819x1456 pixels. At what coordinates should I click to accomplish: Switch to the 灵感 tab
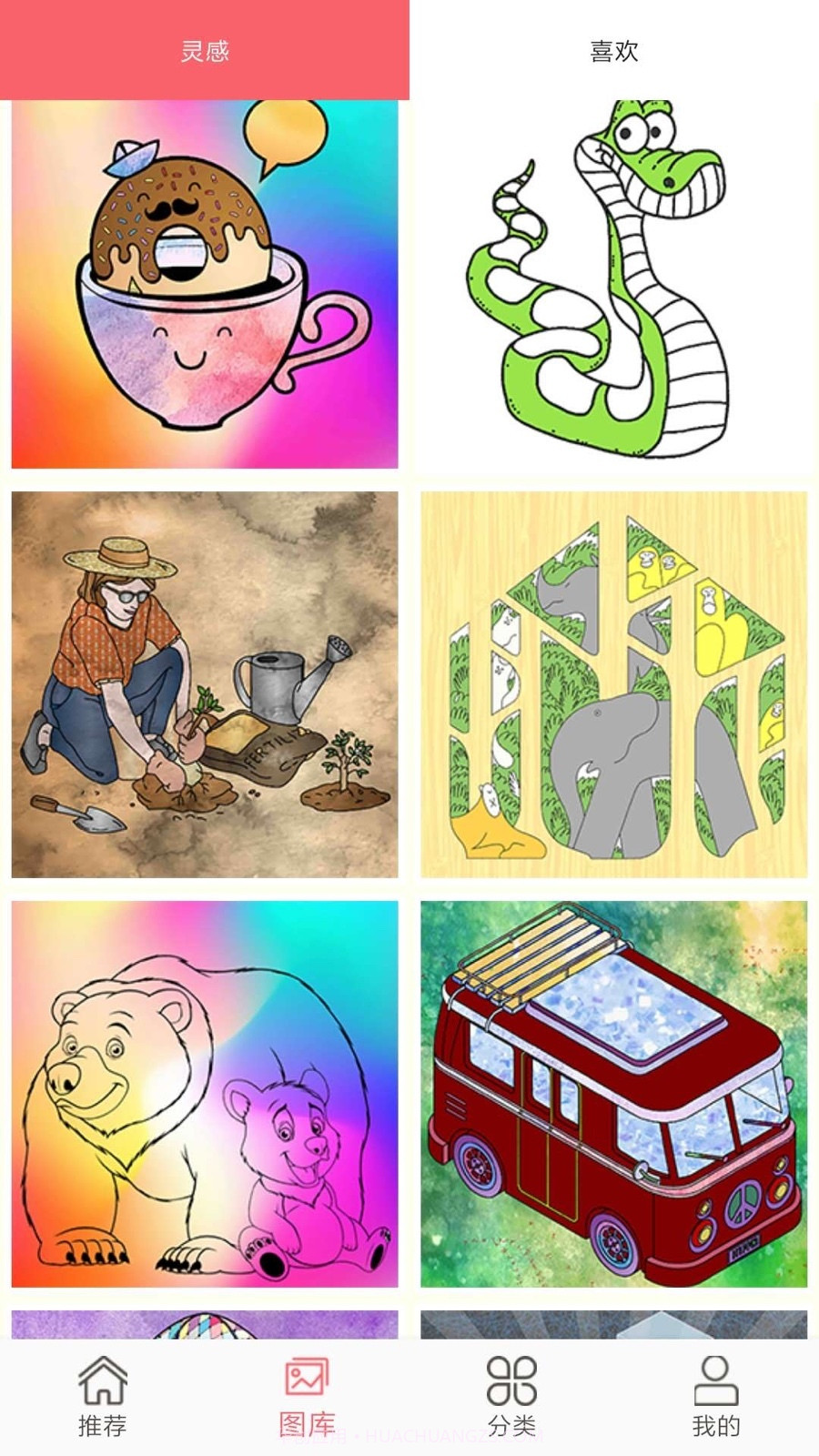click(x=205, y=52)
